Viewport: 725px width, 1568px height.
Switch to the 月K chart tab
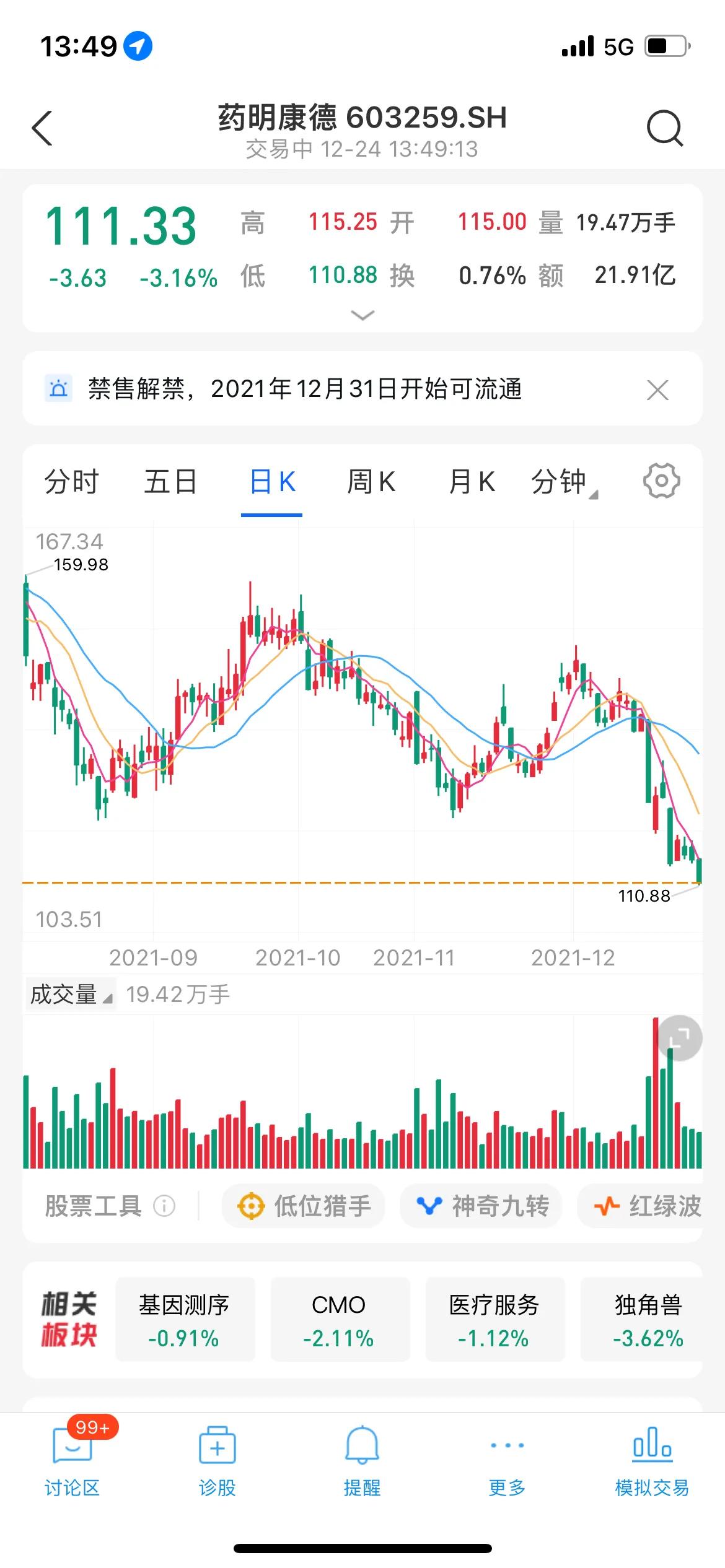coord(472,482)
